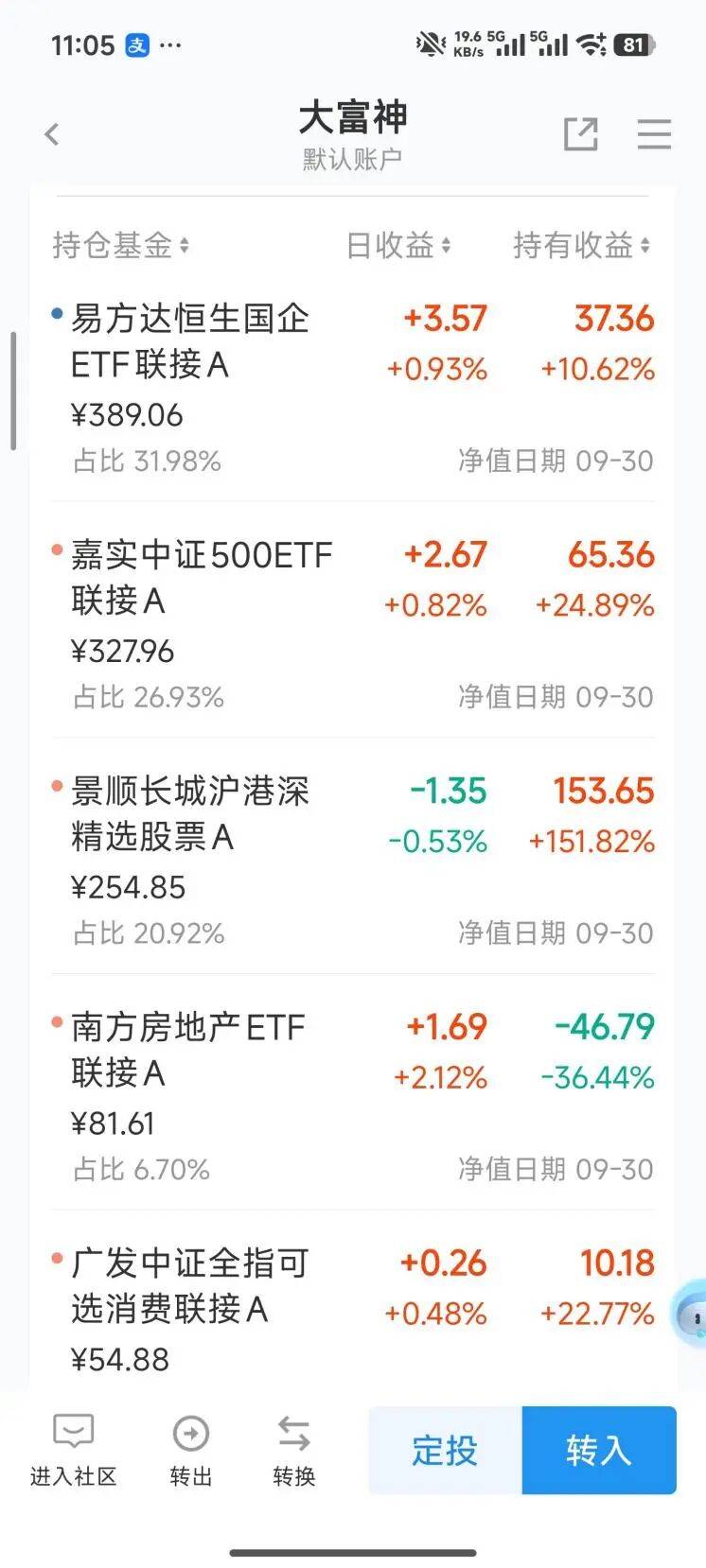Select 转换 to convert funds

(293, 1451)
